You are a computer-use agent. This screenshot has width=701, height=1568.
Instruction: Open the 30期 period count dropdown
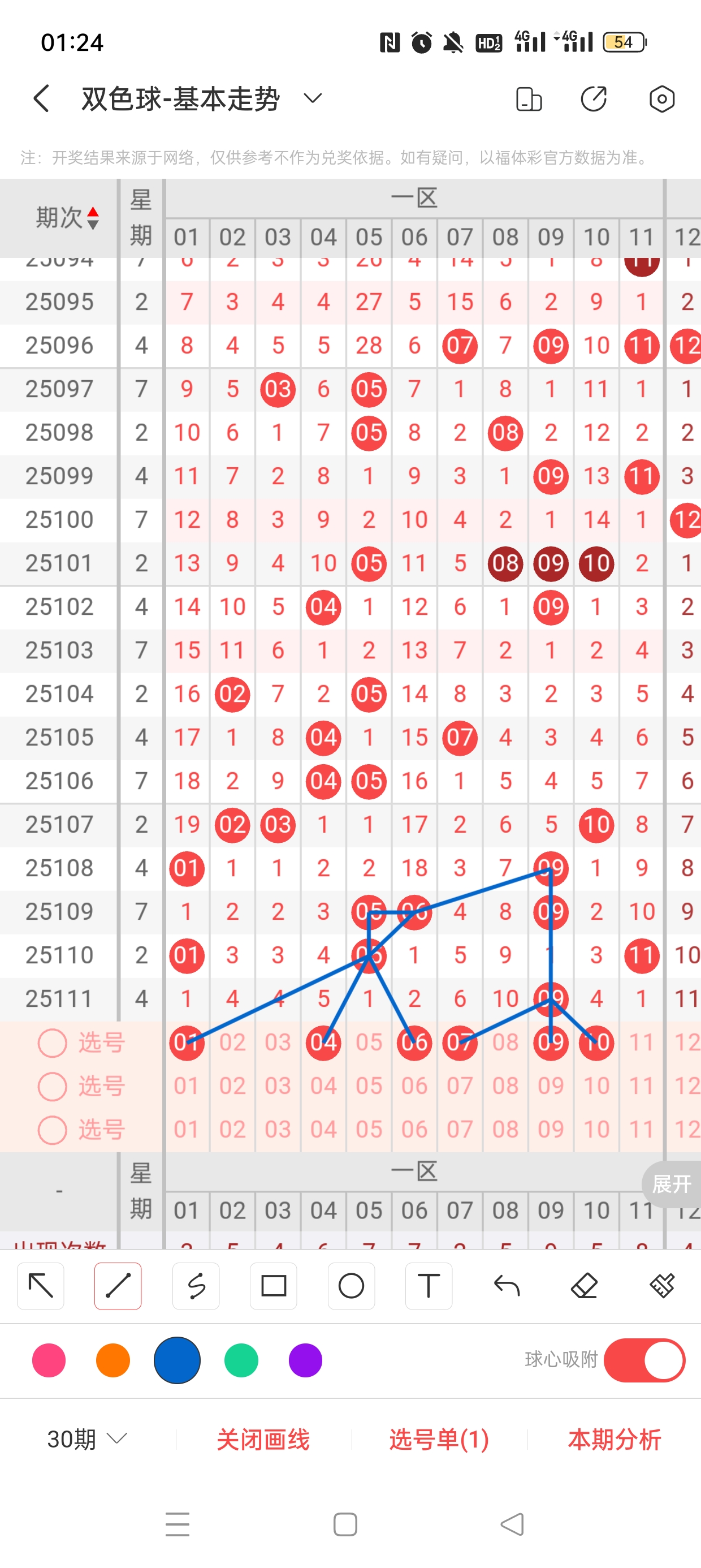click(87, 1440)
